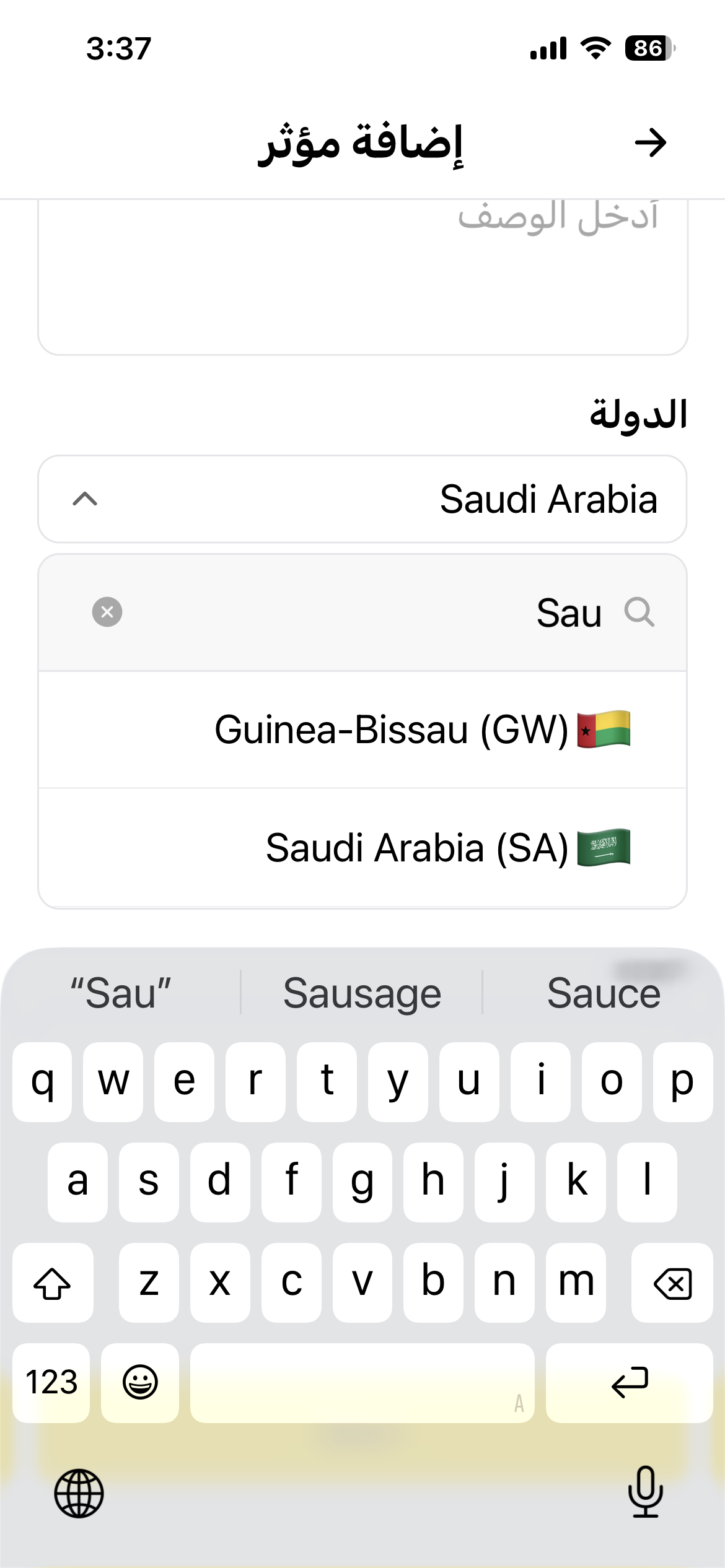Switch keyboard language with the globe key
This screenshot has height=1568, width=725.
tap(79, 1493)
